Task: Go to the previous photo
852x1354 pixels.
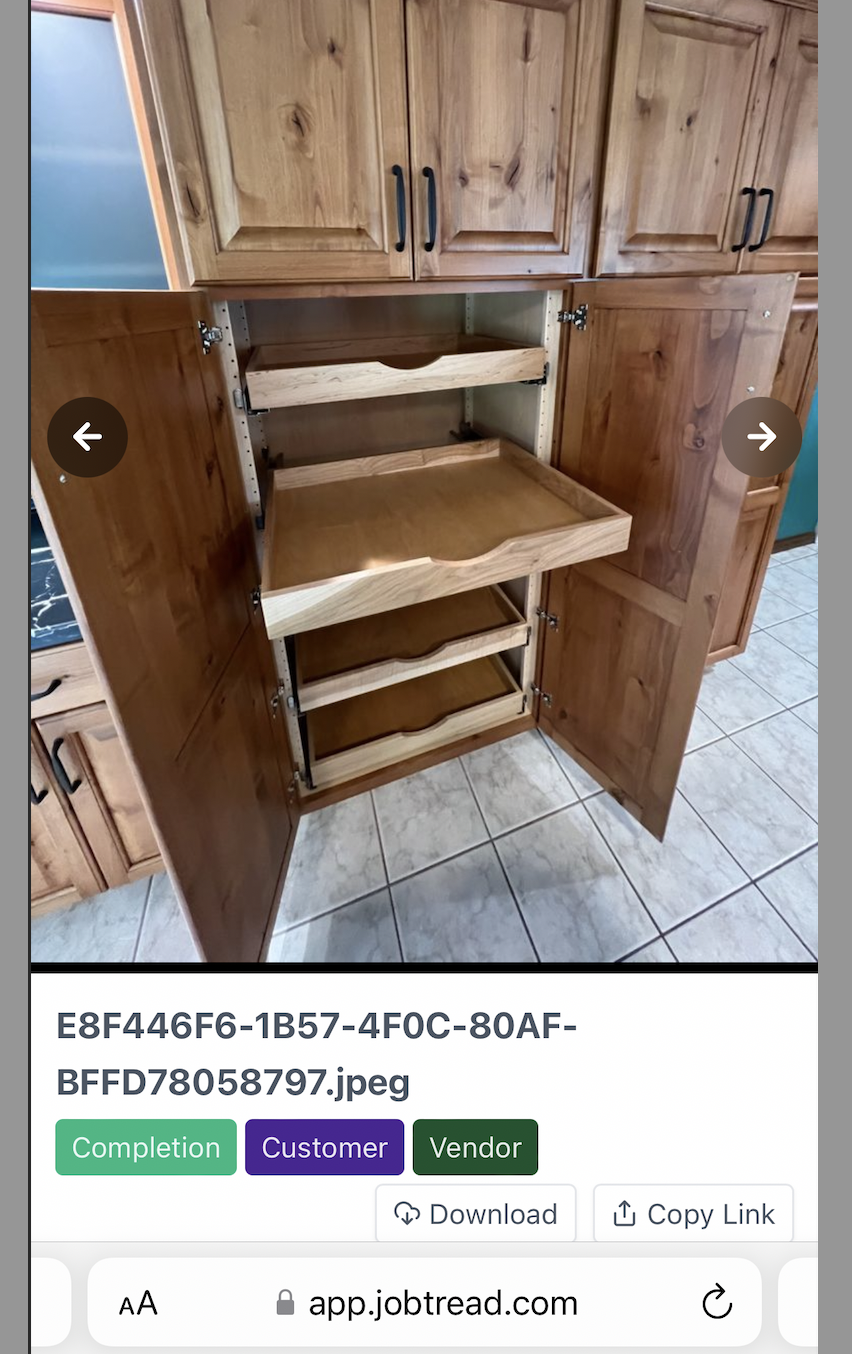Action: click(87, 437)
